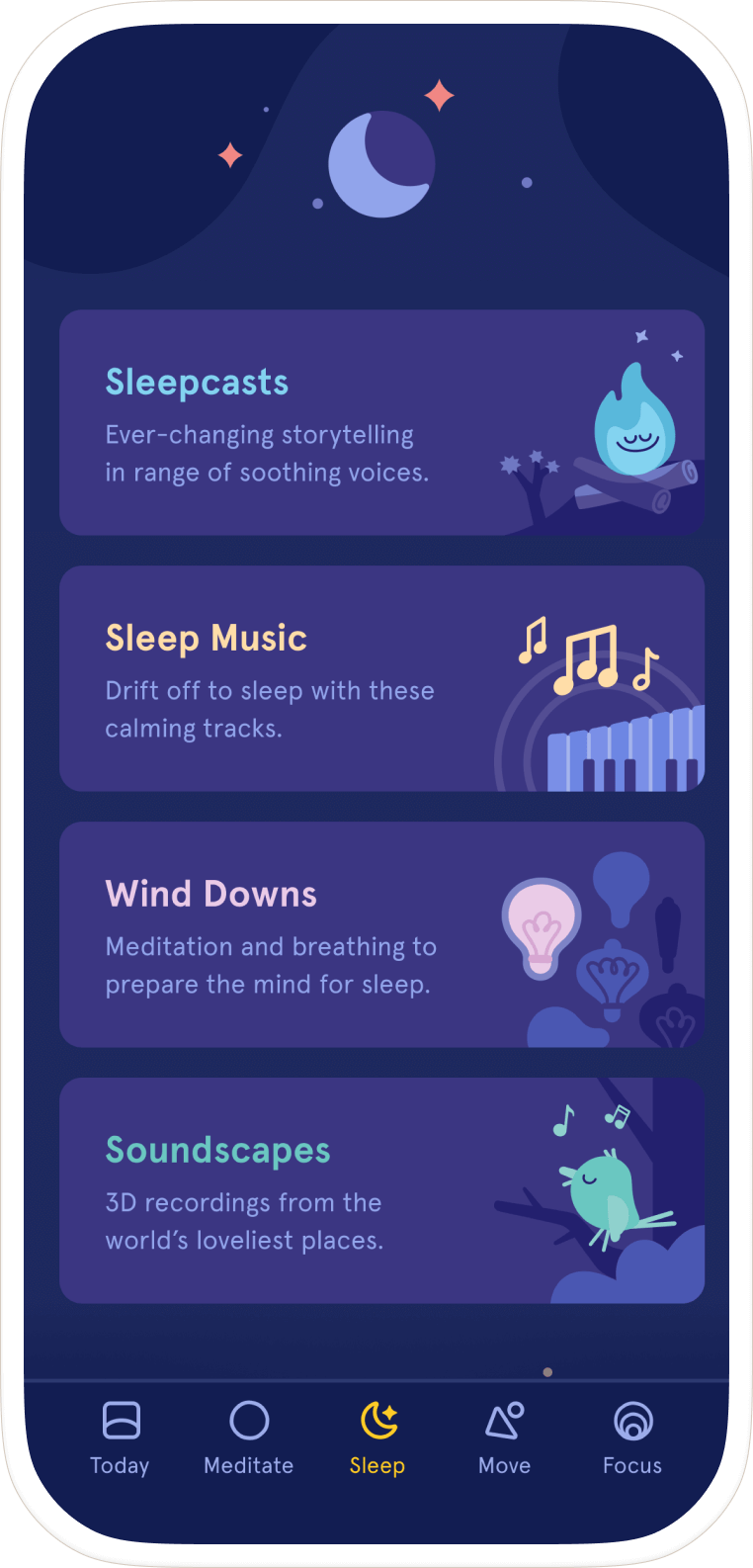Switch to the Today tab
The height and width of the screenshot is (1568, 753).
click(121, 1437)
